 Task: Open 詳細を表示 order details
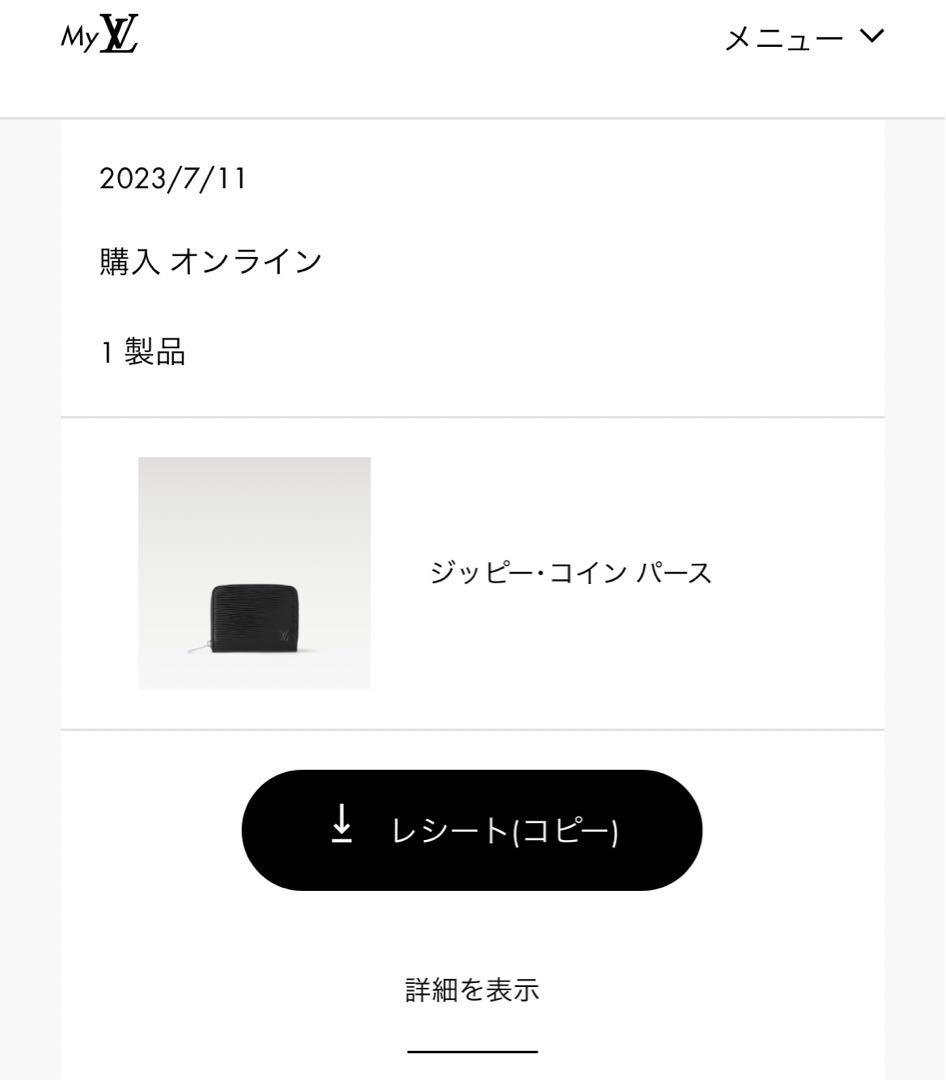pyautogui.click(x=472, y=990)
